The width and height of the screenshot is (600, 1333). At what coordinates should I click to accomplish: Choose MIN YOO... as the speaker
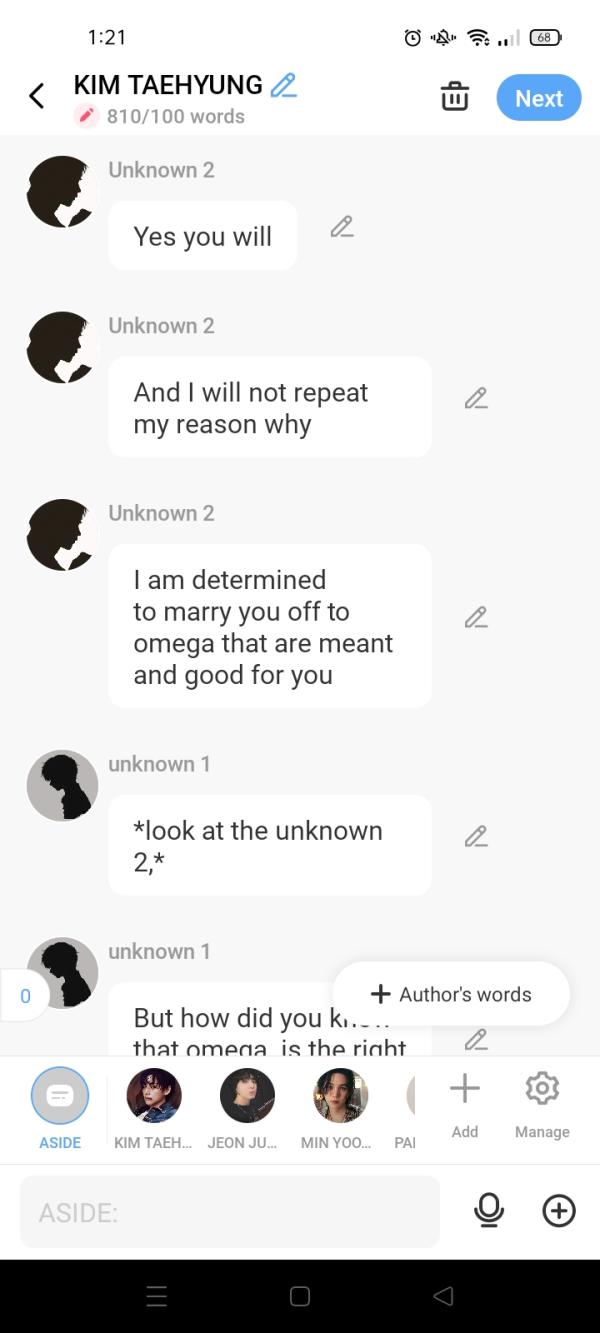(341, 1096)
